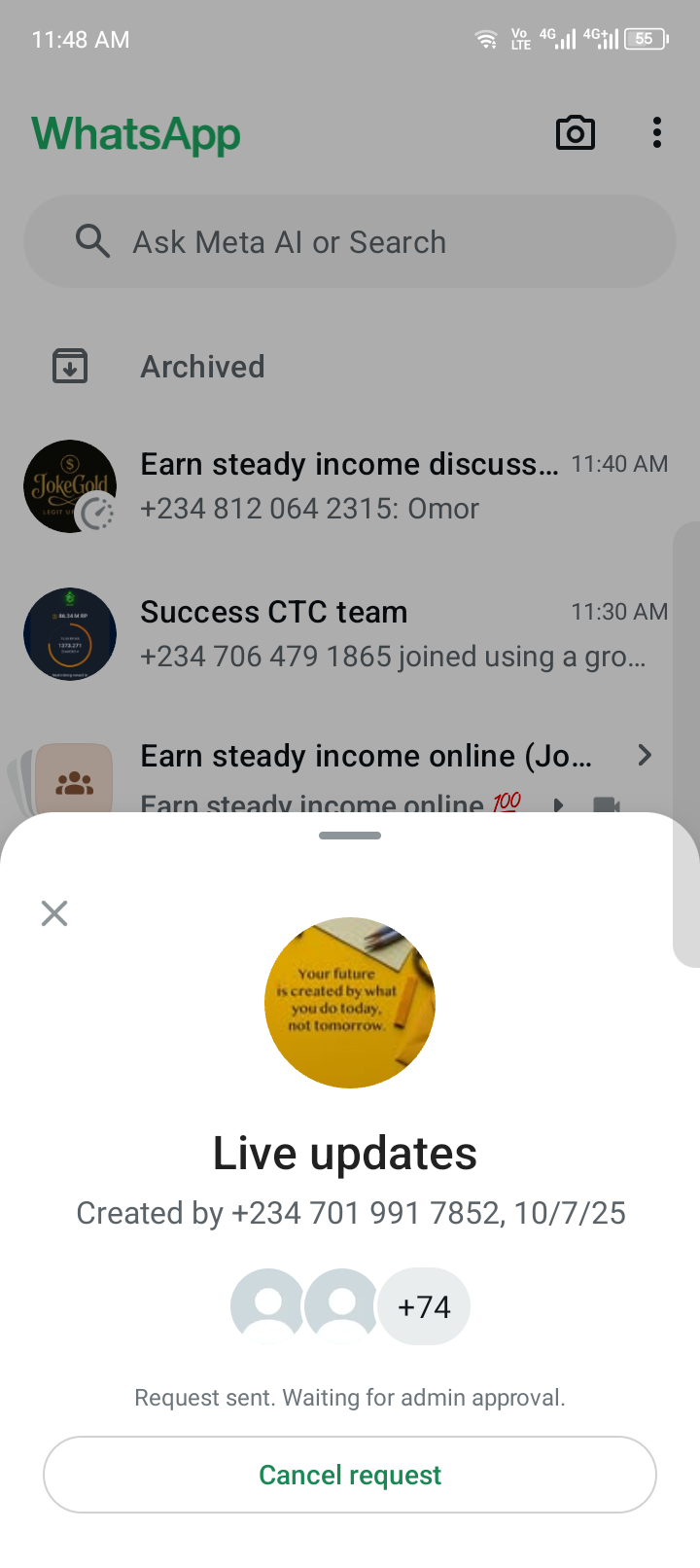Cancel the group join request
Screen dimensions: 700x1568
click(350, 1475)
